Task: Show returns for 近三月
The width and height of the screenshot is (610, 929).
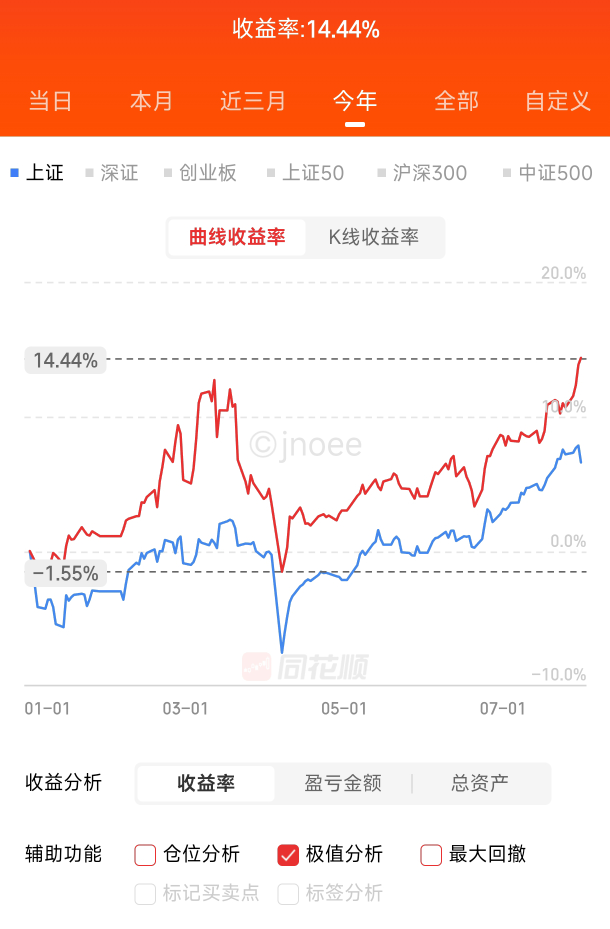Action: 253,101
